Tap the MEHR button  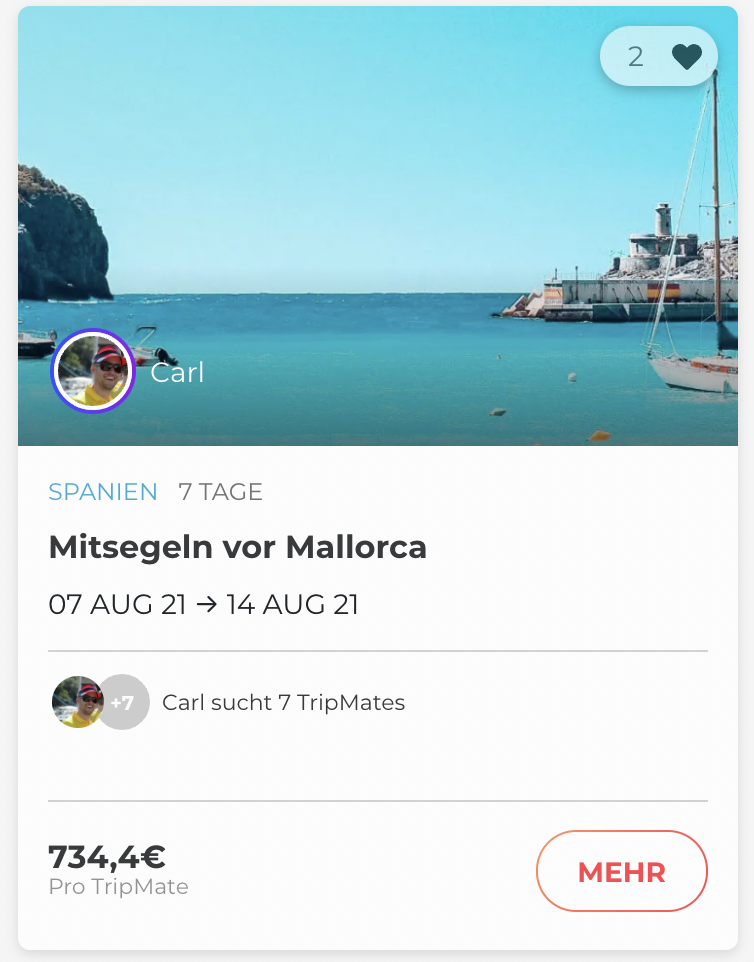pos(621,871)
